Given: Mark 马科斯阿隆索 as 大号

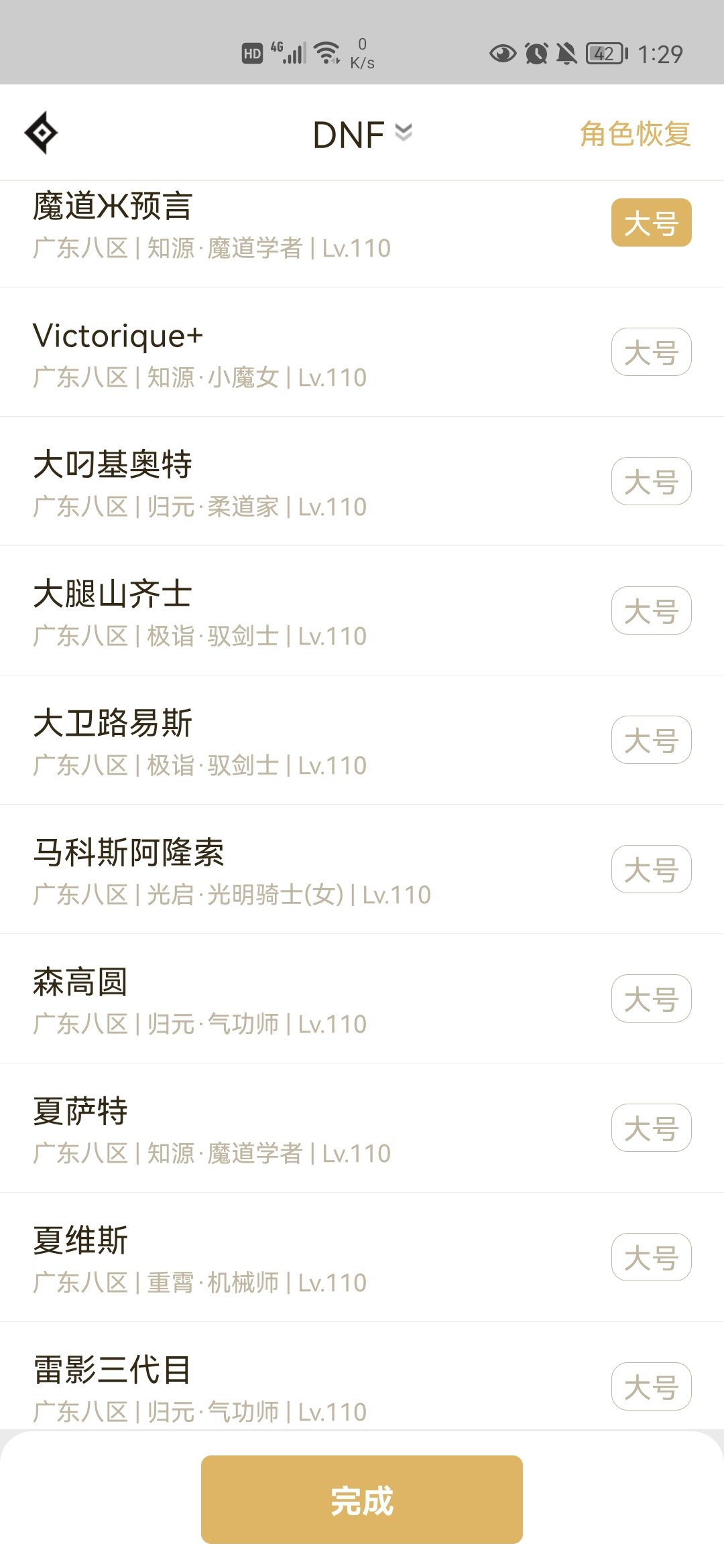Looking at the screenshot, I should coord(651,869).
